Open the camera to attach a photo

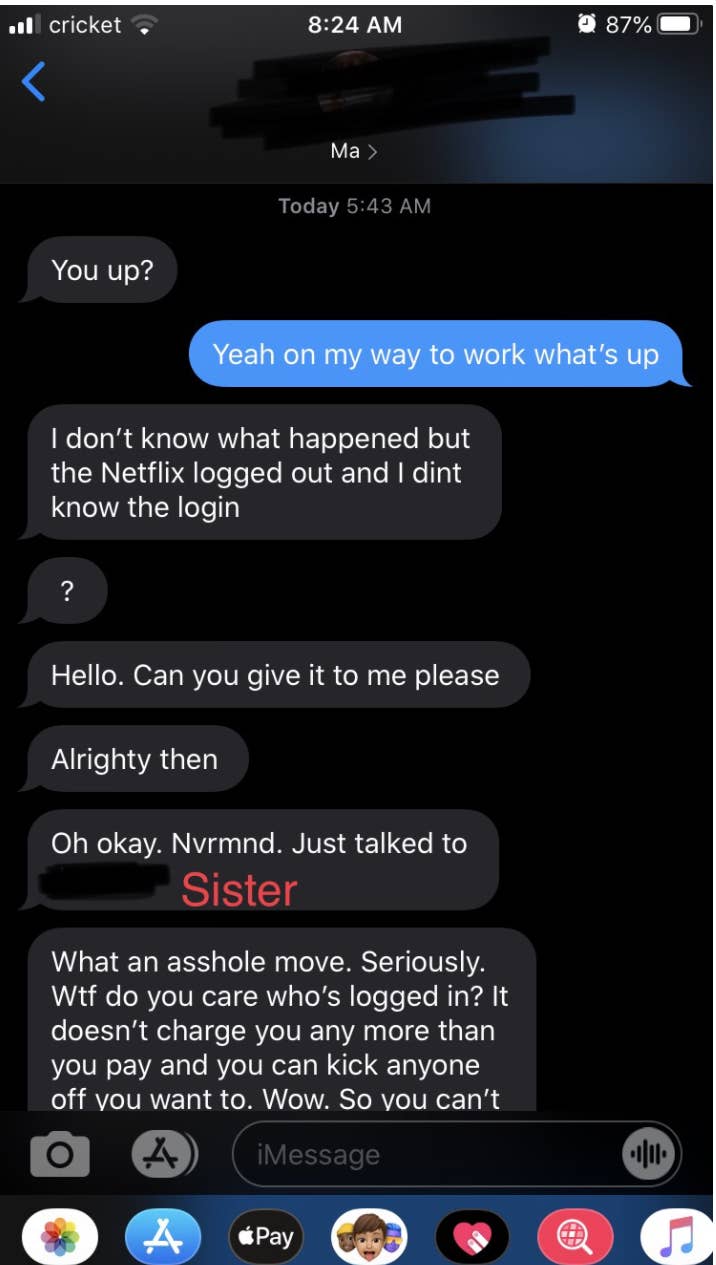click(x=60, y=1155)
